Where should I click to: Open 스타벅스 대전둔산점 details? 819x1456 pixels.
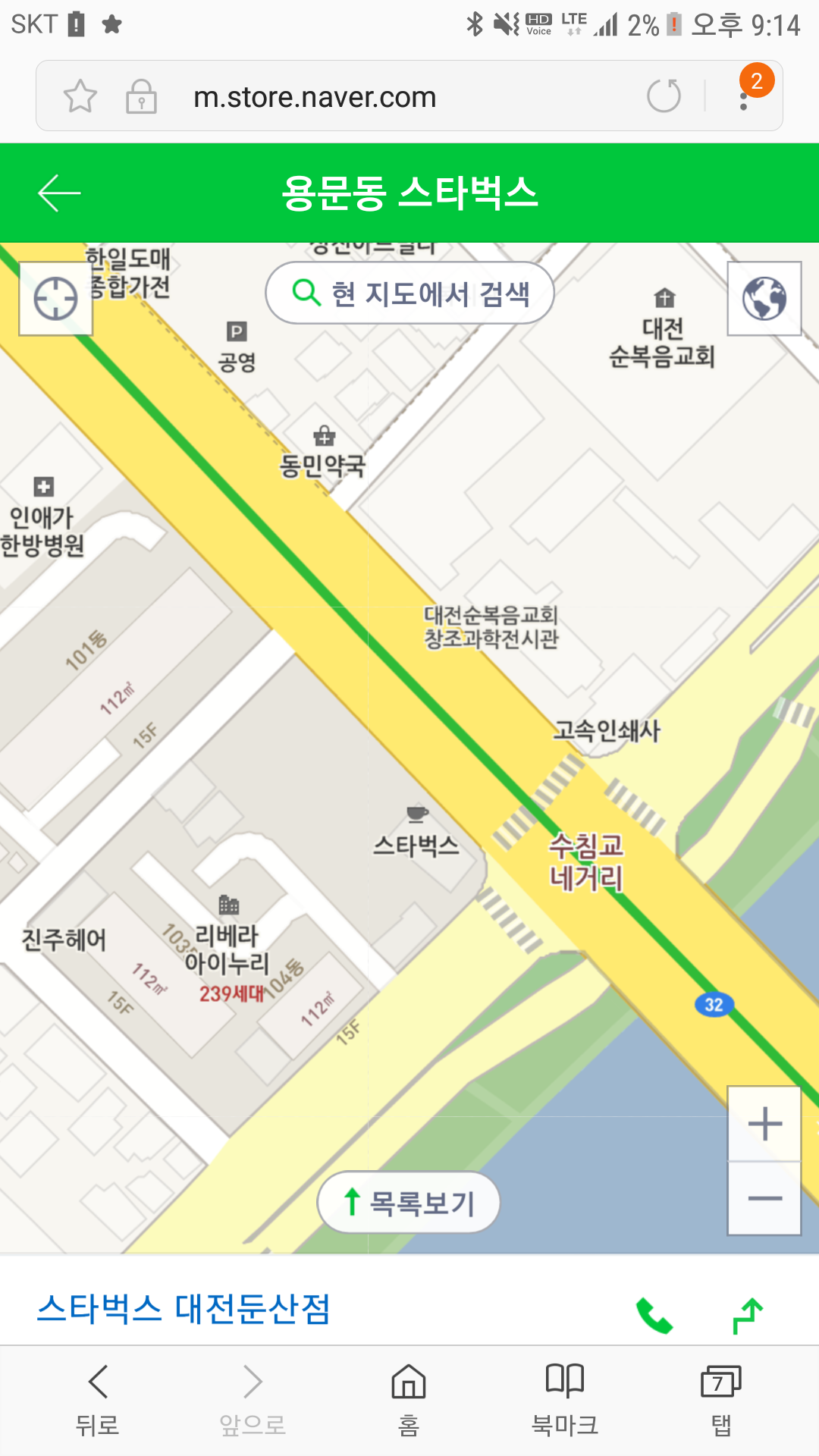pos(184,1309)
